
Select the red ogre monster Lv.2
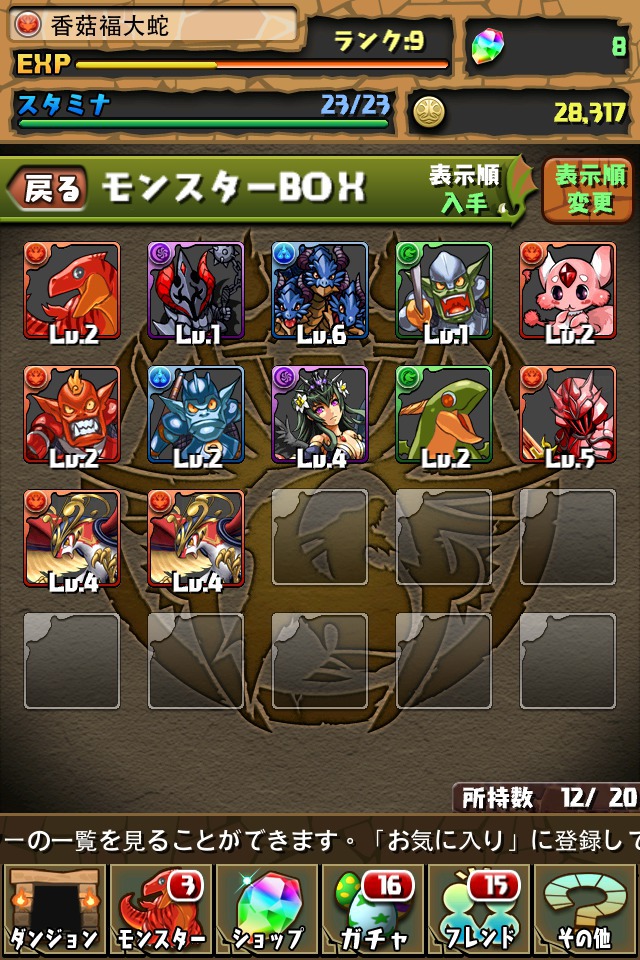point(72,414)
